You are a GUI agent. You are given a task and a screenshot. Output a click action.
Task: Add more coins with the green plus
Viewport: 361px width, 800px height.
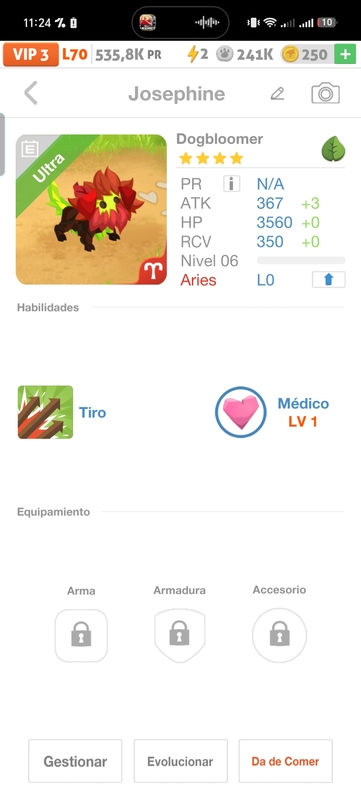tap(345, 55)
